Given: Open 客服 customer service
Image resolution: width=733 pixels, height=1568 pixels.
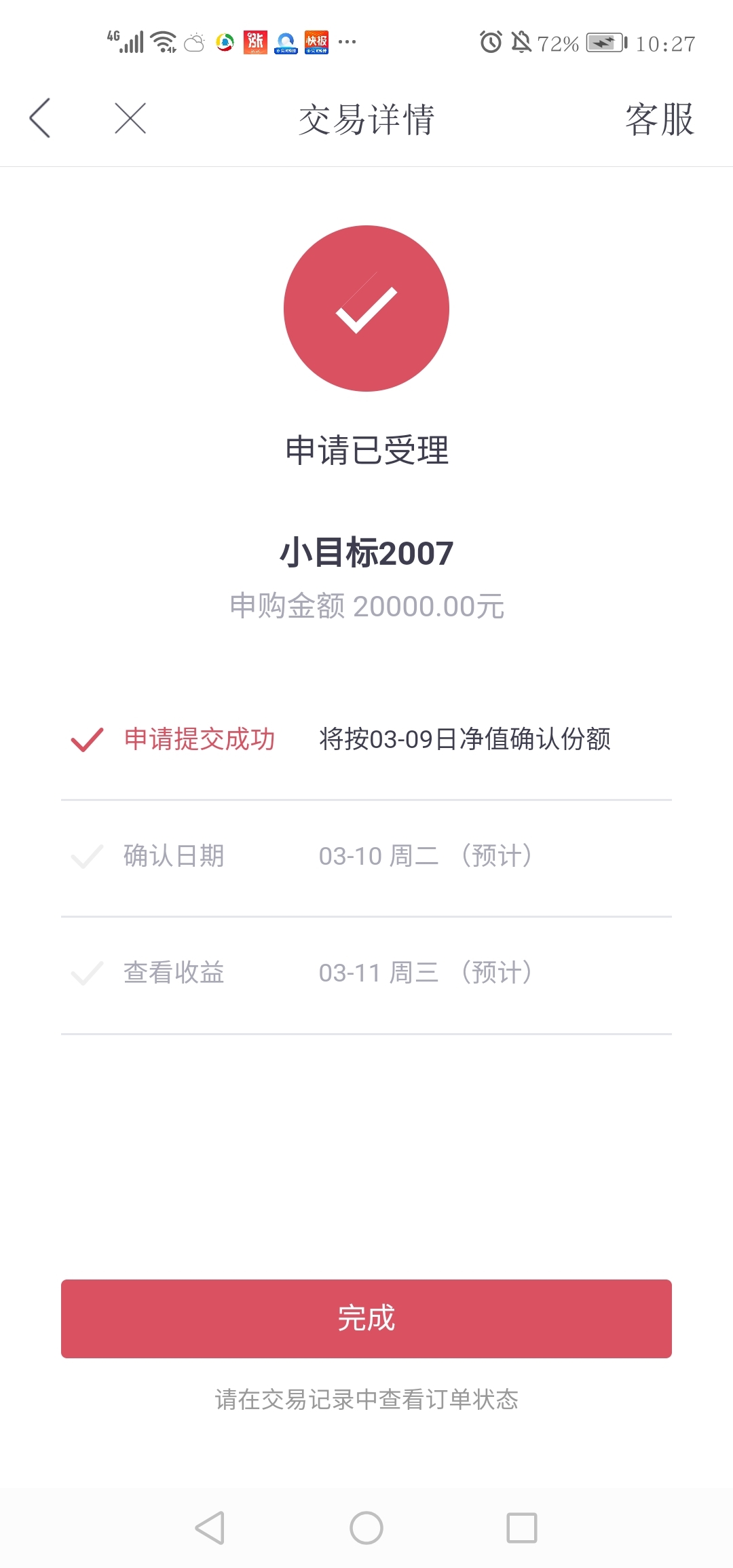Looking at the screenshot, I should point(659,119).
